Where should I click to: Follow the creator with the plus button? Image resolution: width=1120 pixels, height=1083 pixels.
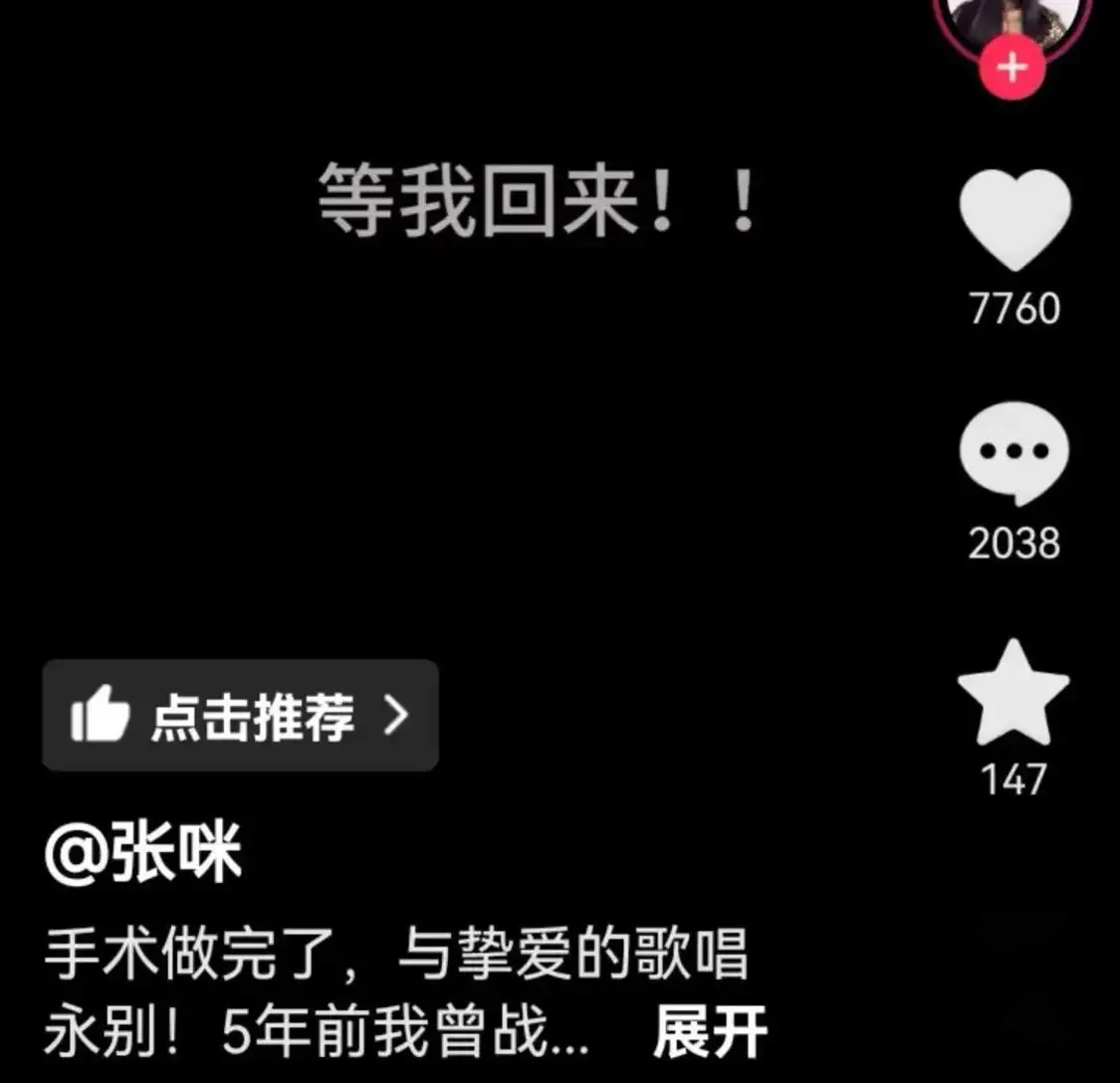point(1011,68)
